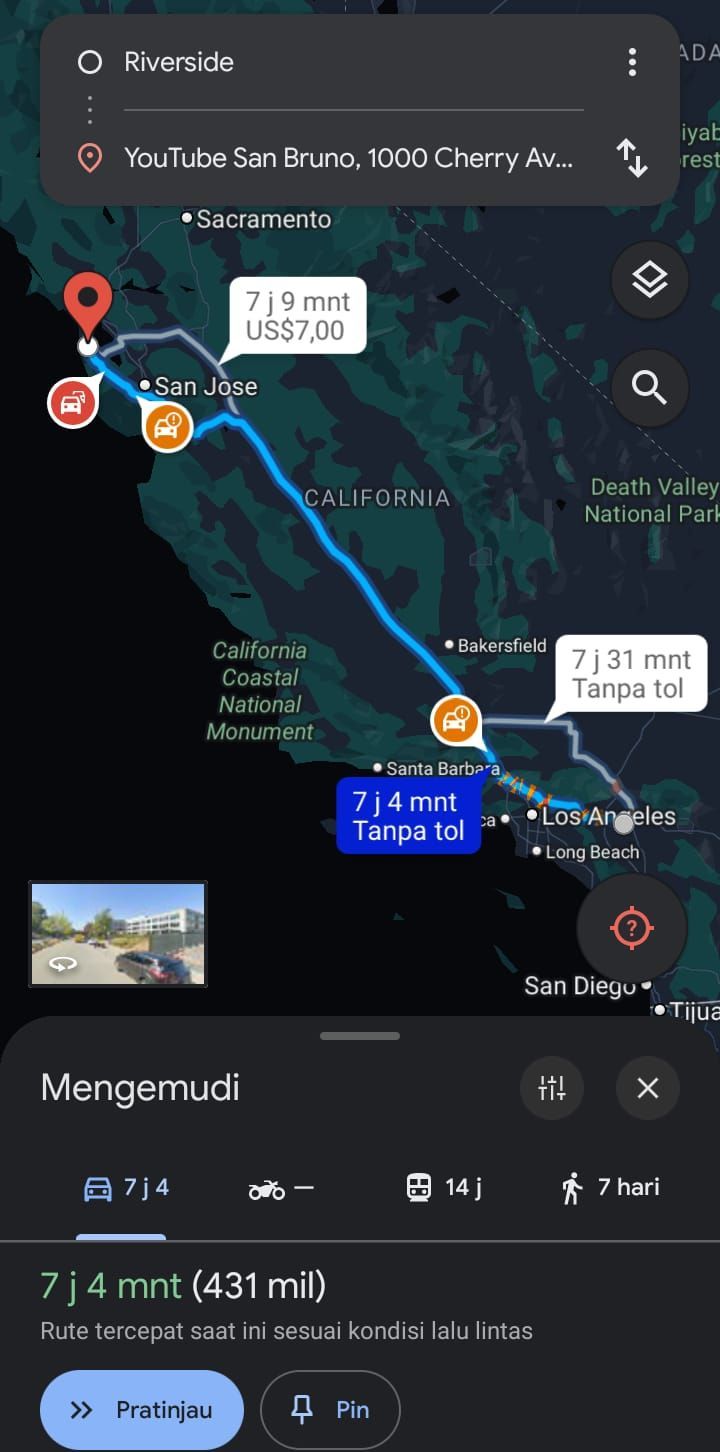
Task: Search along the route
Action: pos(649,387)
